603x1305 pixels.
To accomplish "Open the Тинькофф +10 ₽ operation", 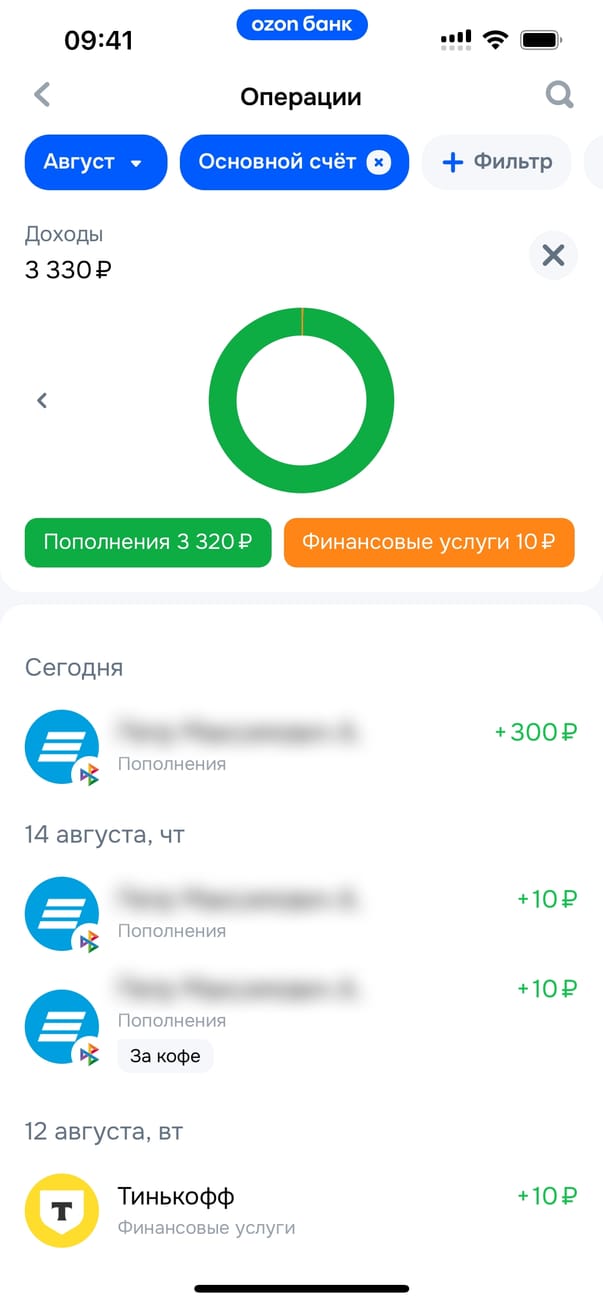I will click(300, 1210).
